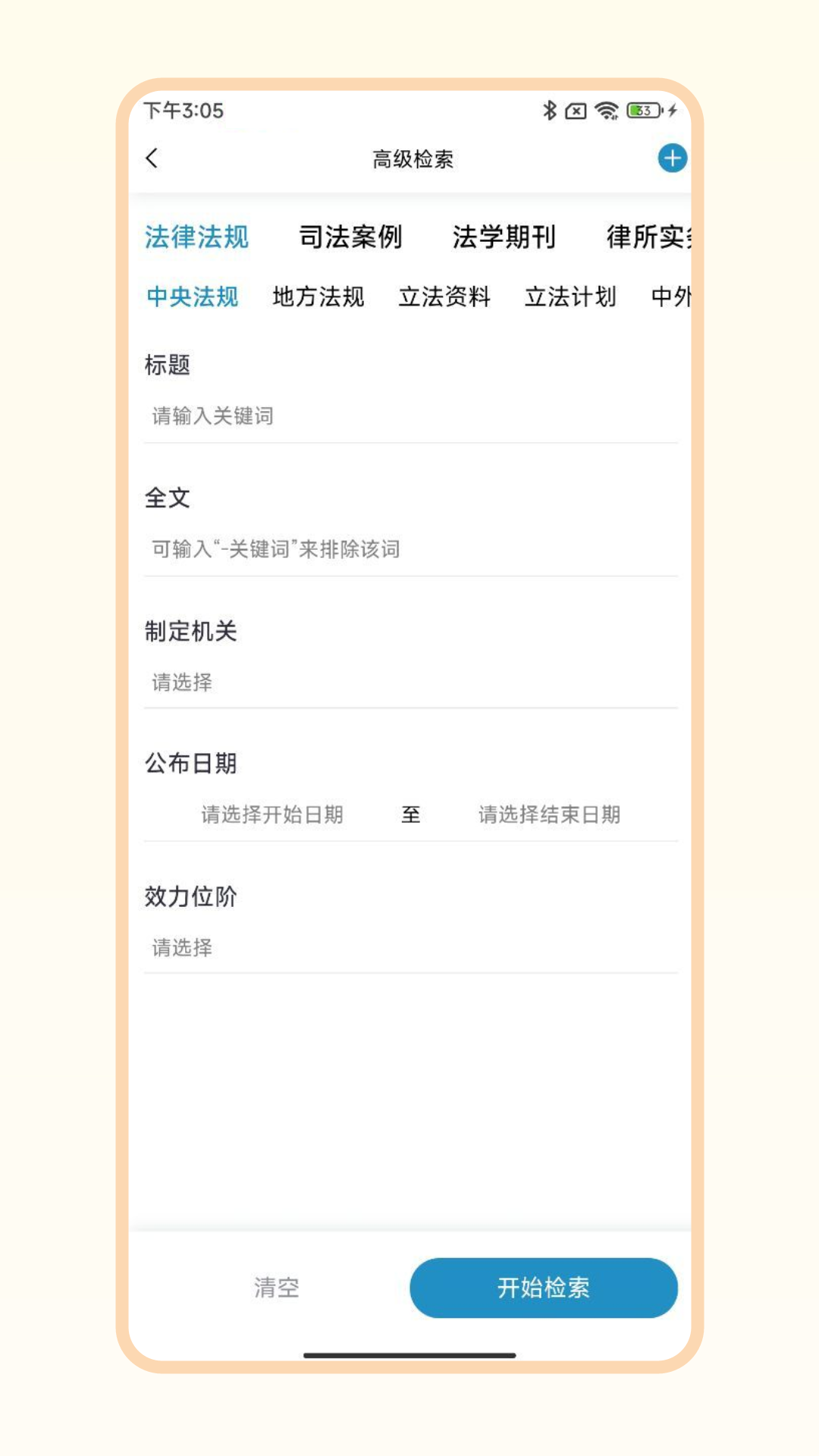The image size is (819, 1456).
Task: Open the 立法资料 sub-tab
Action: pos(444,297)
